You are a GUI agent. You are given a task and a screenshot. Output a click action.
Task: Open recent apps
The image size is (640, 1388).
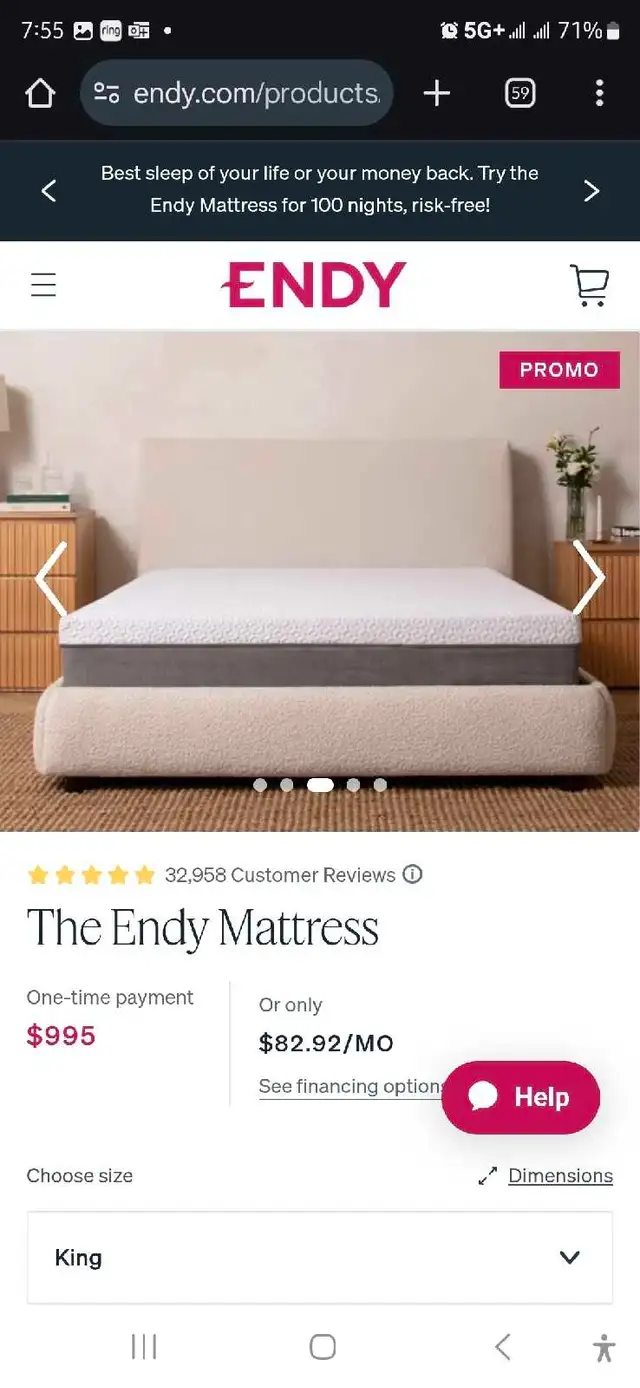144,1346
